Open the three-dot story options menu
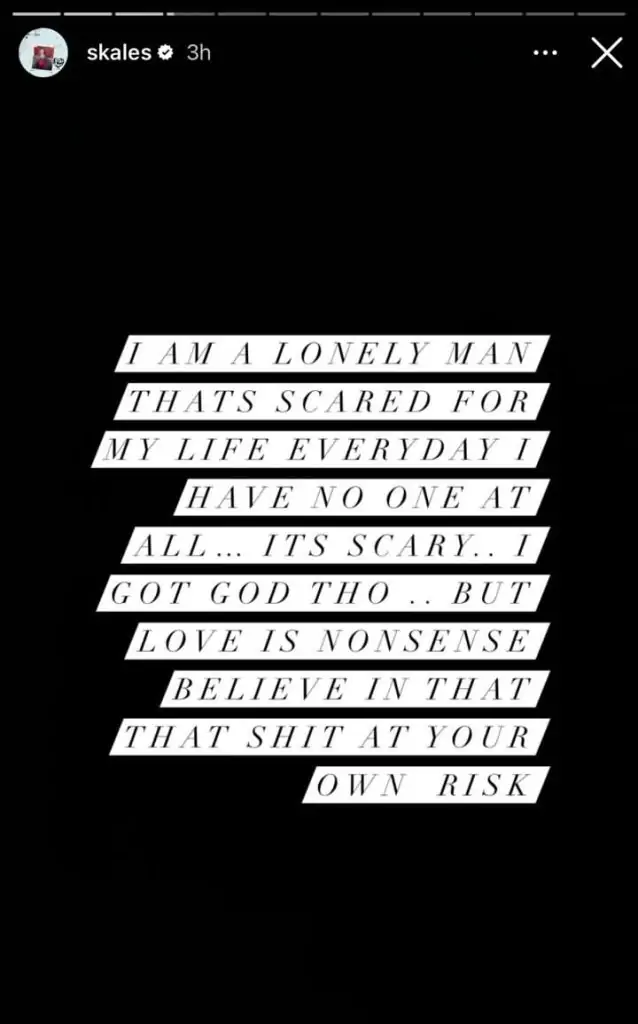638x1024 pixels. 545,53
